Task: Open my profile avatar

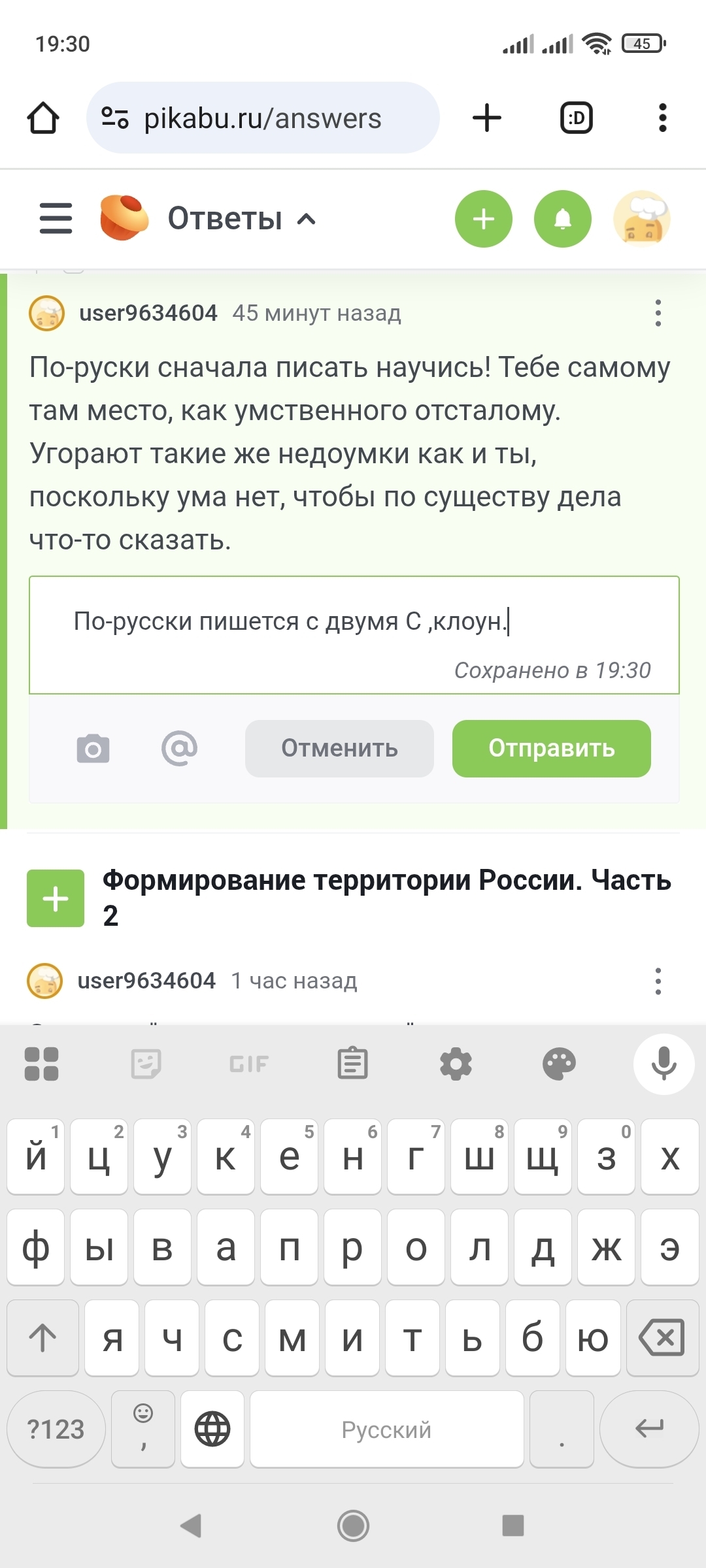Action: [642, 219]
